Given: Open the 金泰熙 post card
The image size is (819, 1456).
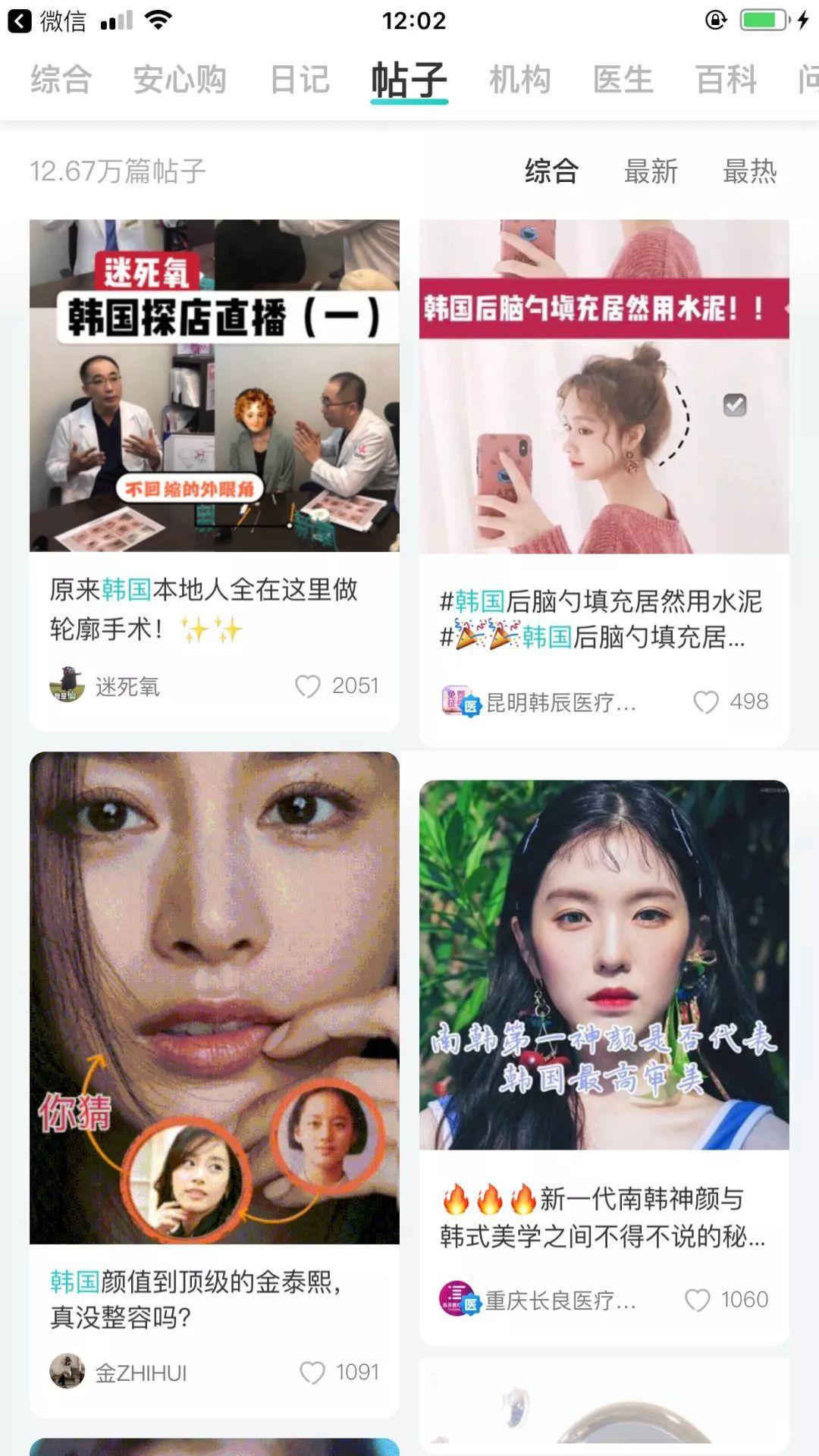Looking at the screenshot, I should point(215,997).
